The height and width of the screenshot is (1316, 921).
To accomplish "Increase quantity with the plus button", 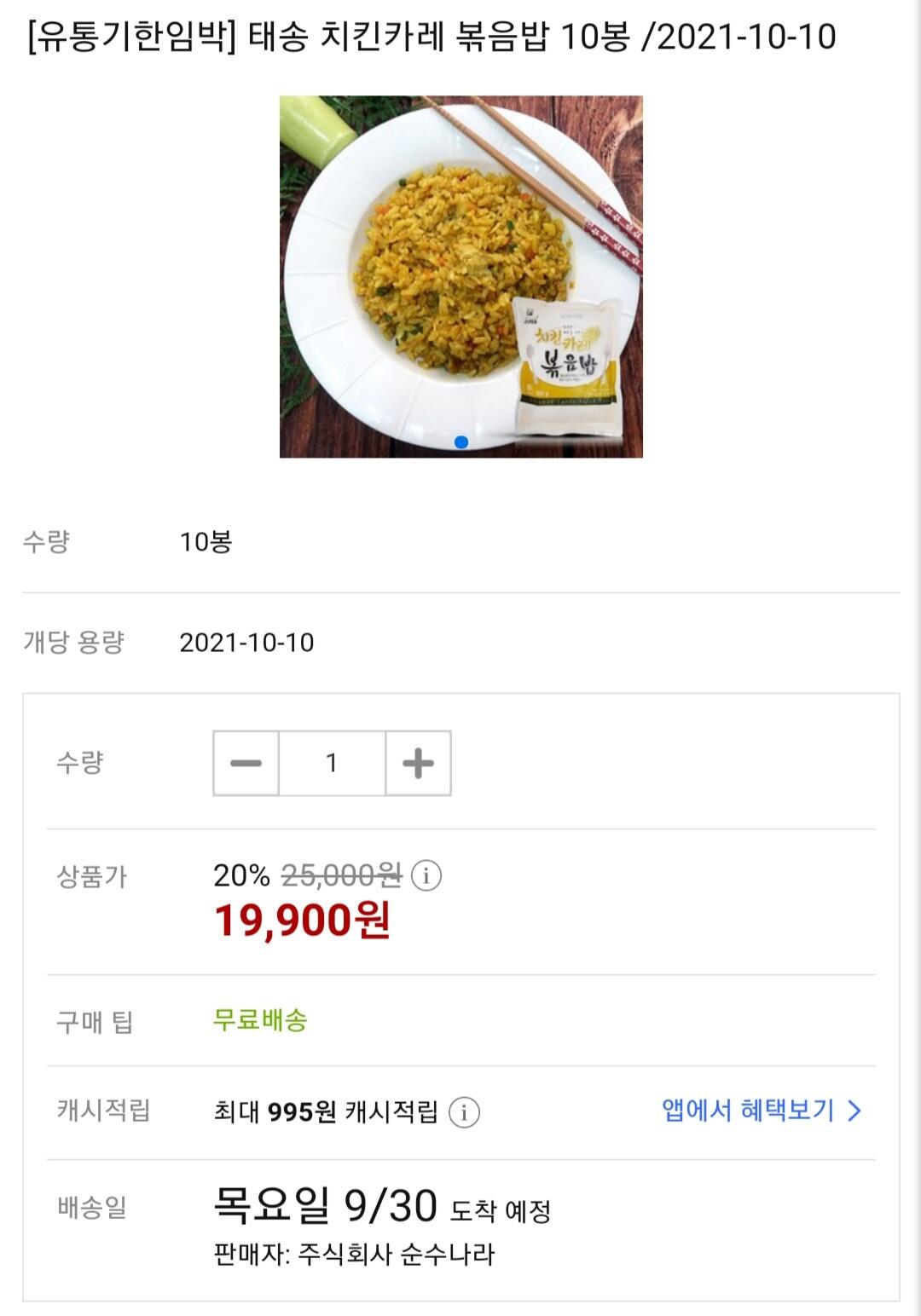I will (x=418, y=763).
